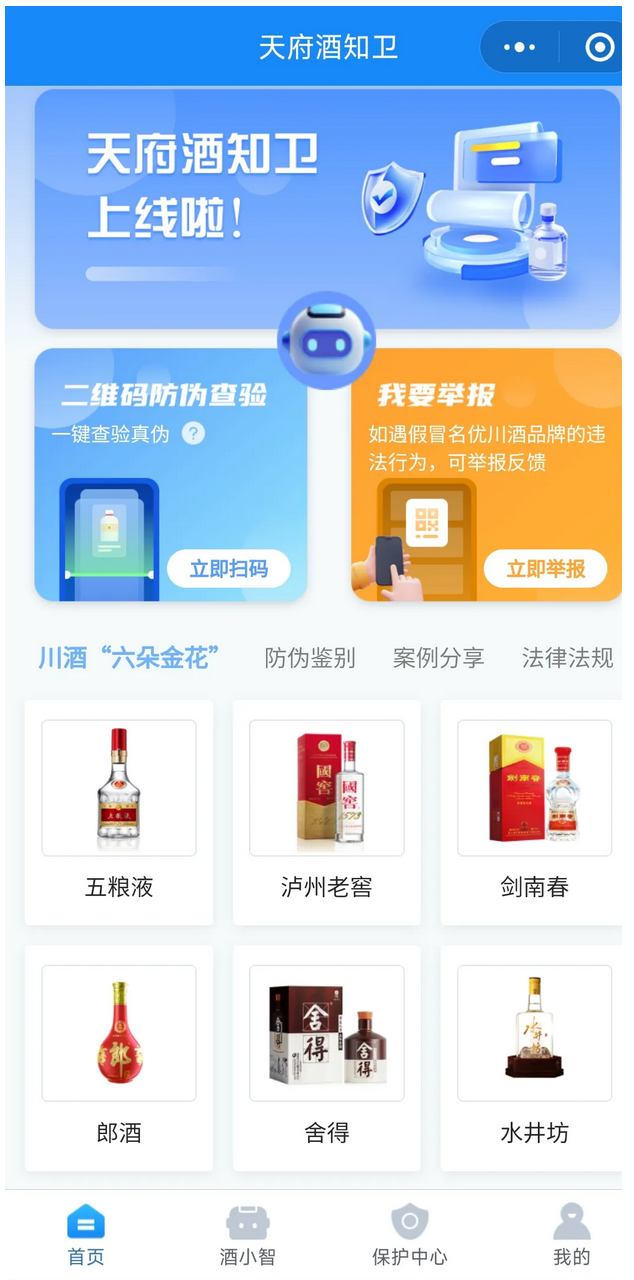The height and width of the screenshot is (1280, 634).
Task: Open the 舍得 brand card
Action: [x=326, y=1058]
